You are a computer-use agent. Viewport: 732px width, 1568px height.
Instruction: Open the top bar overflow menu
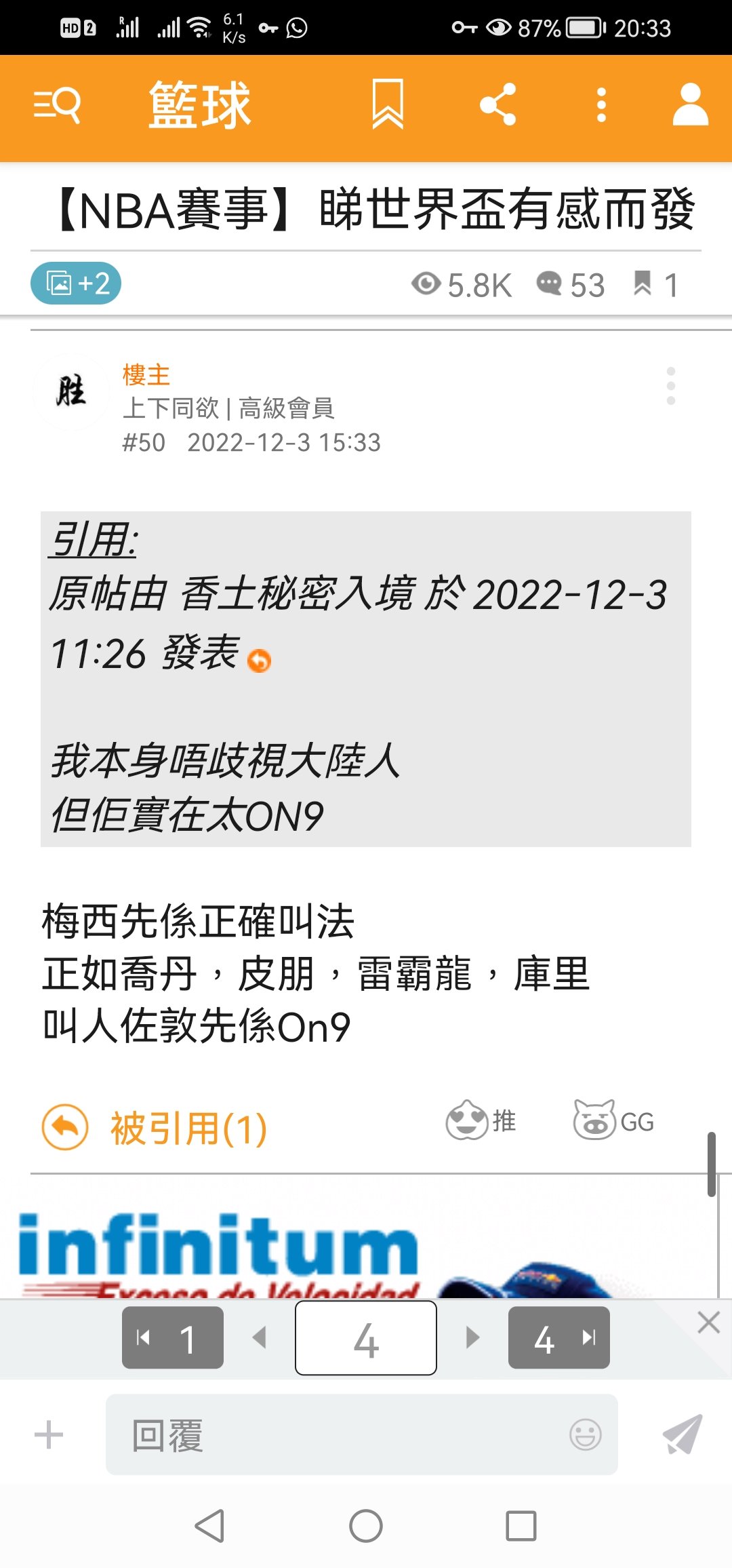click(x=601, y=105)
